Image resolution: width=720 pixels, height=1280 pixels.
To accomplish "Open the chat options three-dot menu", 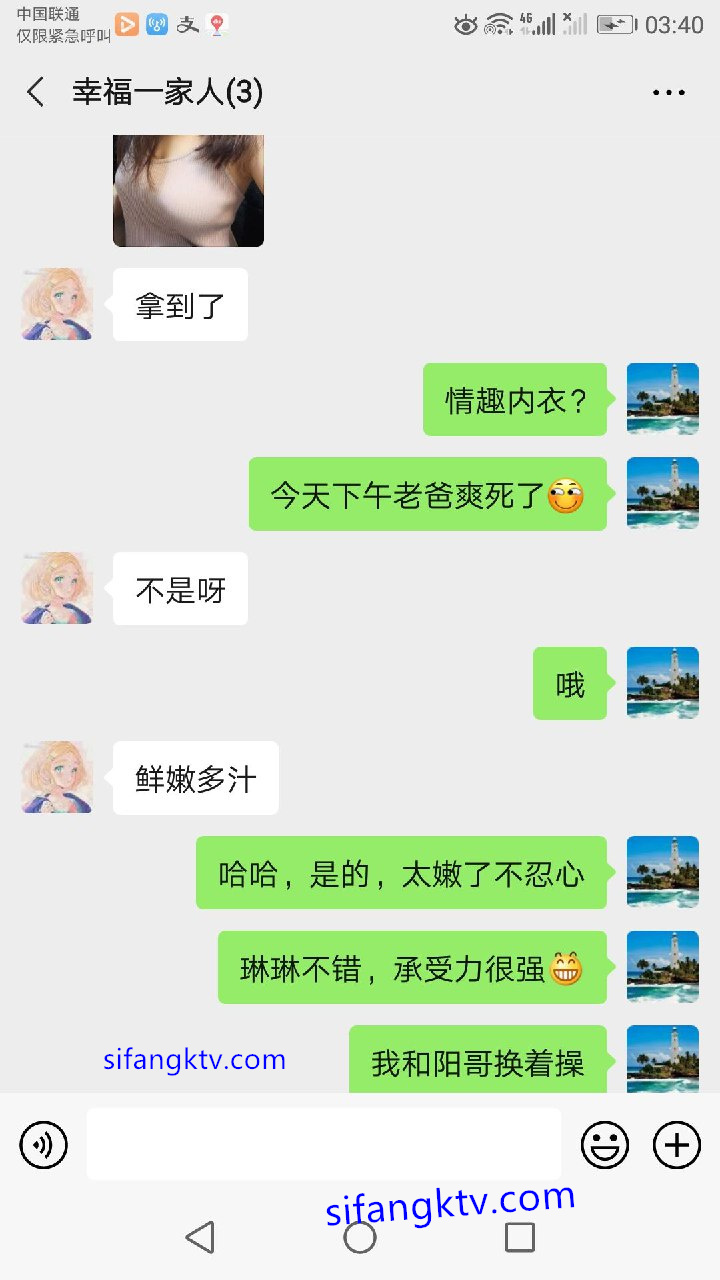I will click(668, 93).
